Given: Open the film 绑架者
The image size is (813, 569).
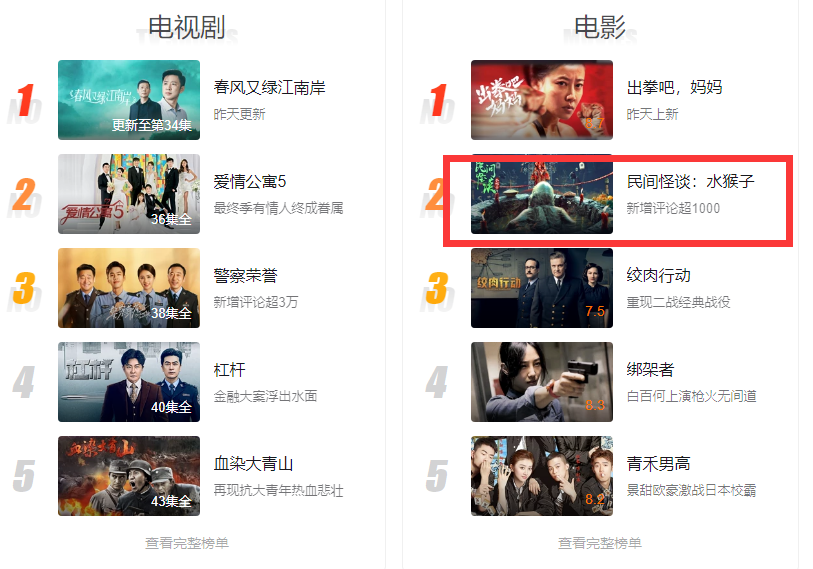Looking at the screenshot, I should (649, 370).
